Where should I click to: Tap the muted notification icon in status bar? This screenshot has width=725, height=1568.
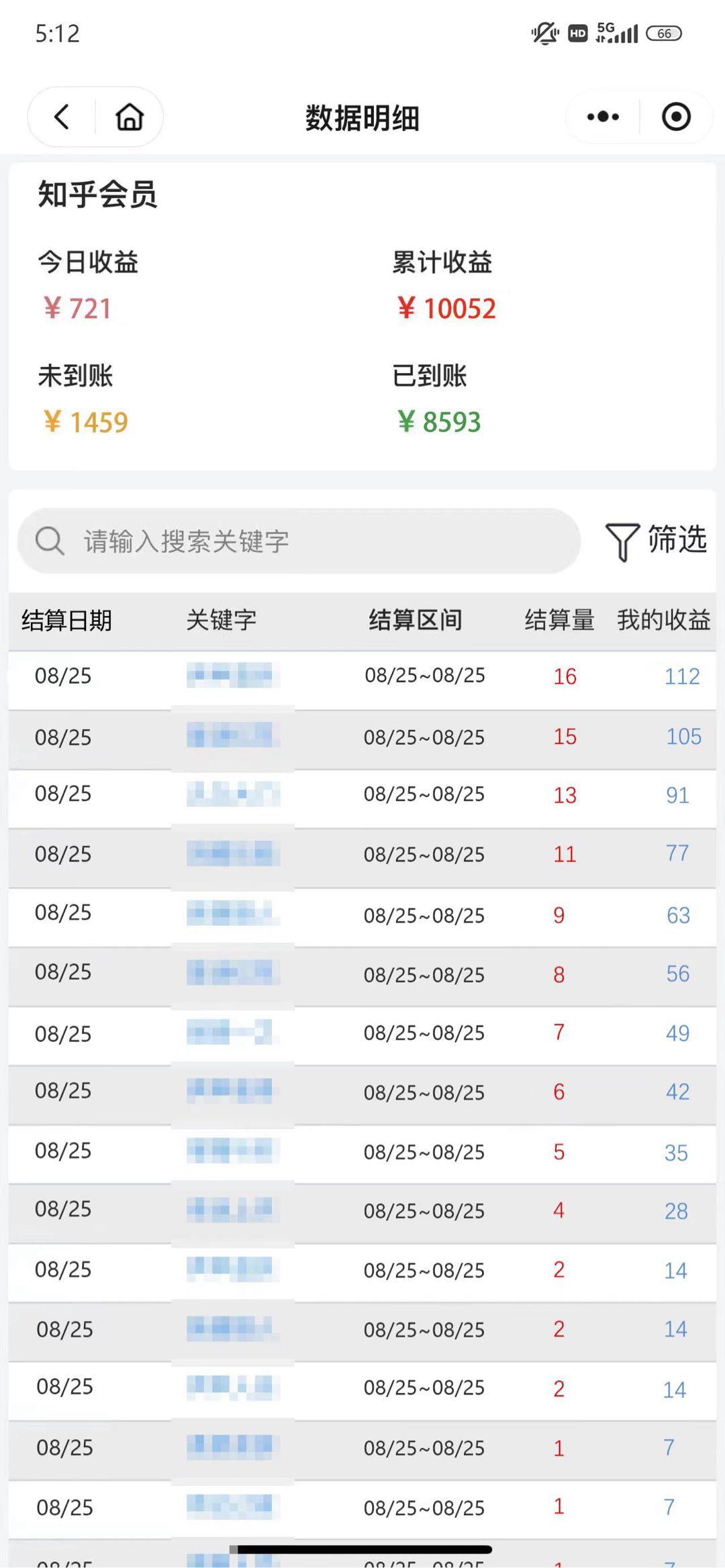pyautogui.click(x=544, y=32)
